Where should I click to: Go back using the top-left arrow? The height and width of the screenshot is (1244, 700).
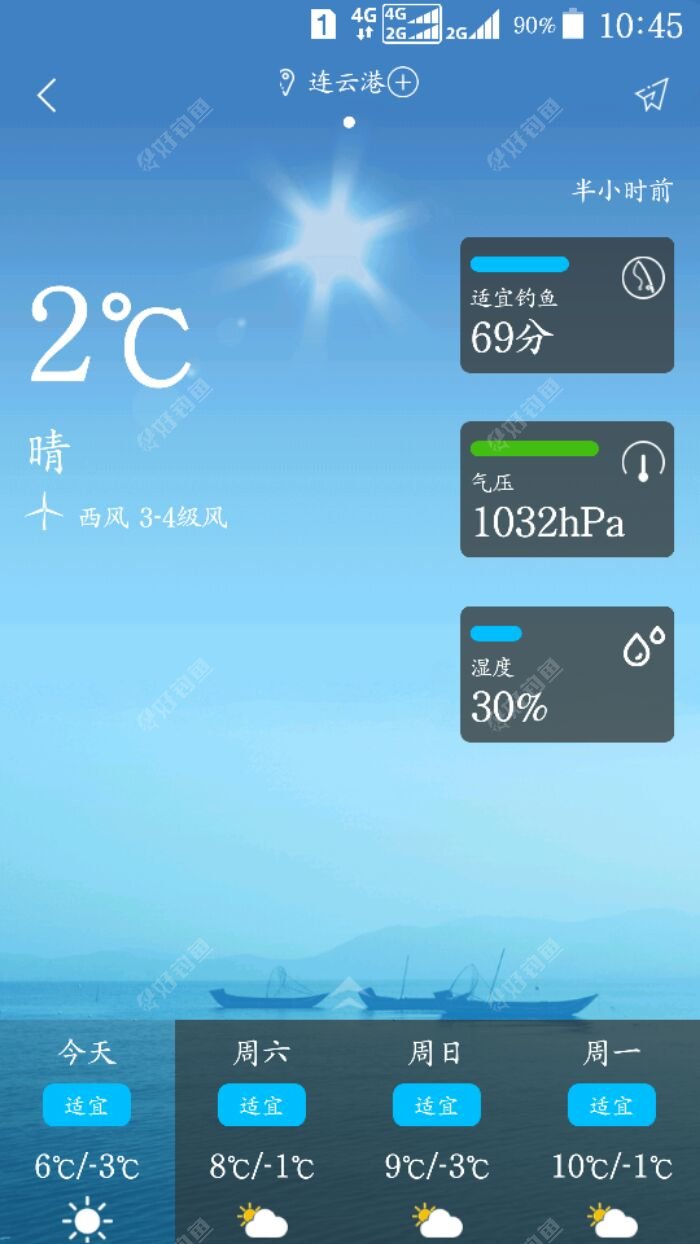[x=46, y=96]
